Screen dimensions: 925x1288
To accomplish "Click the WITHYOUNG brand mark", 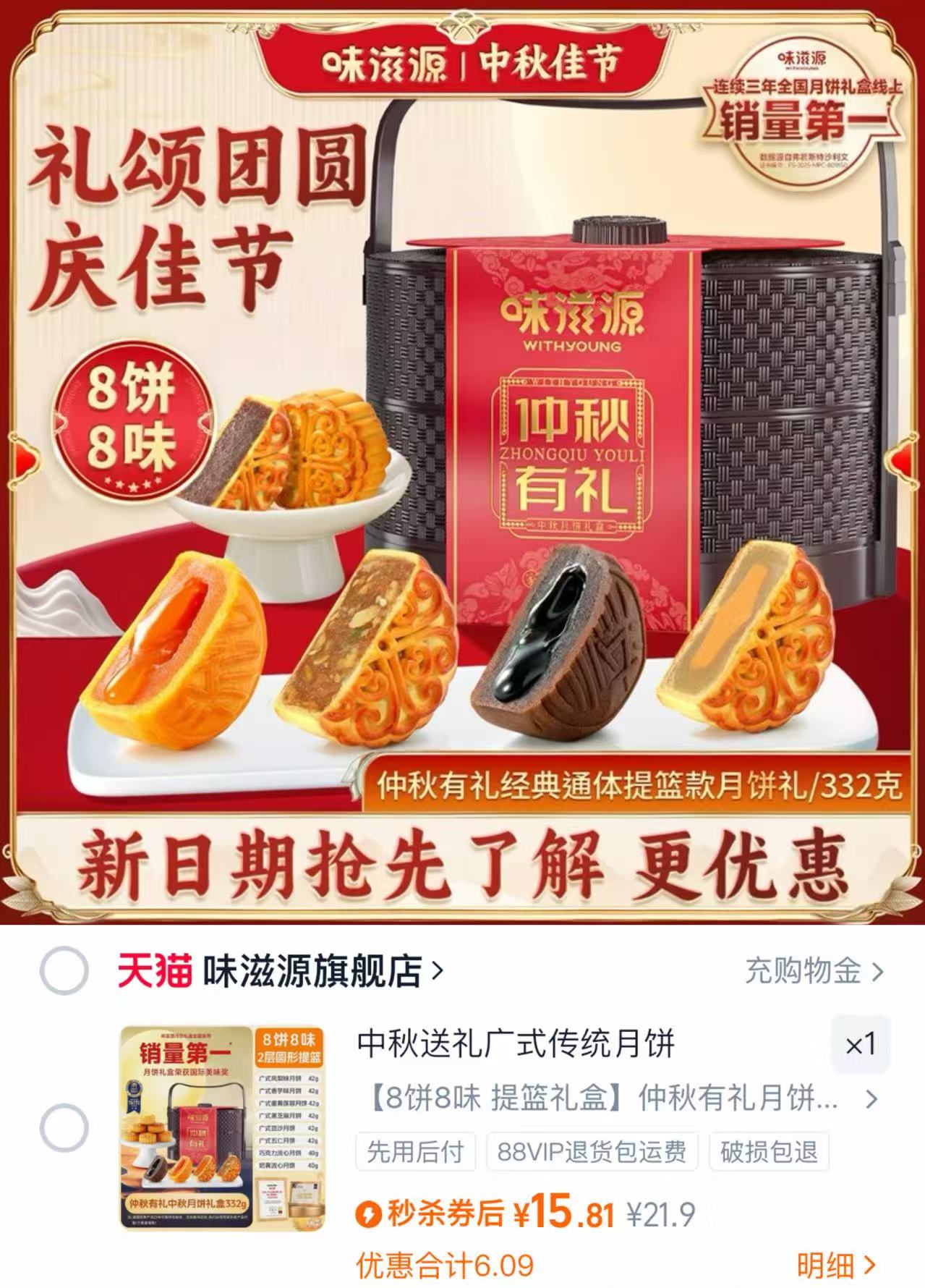I will click(x=574, y=346).
